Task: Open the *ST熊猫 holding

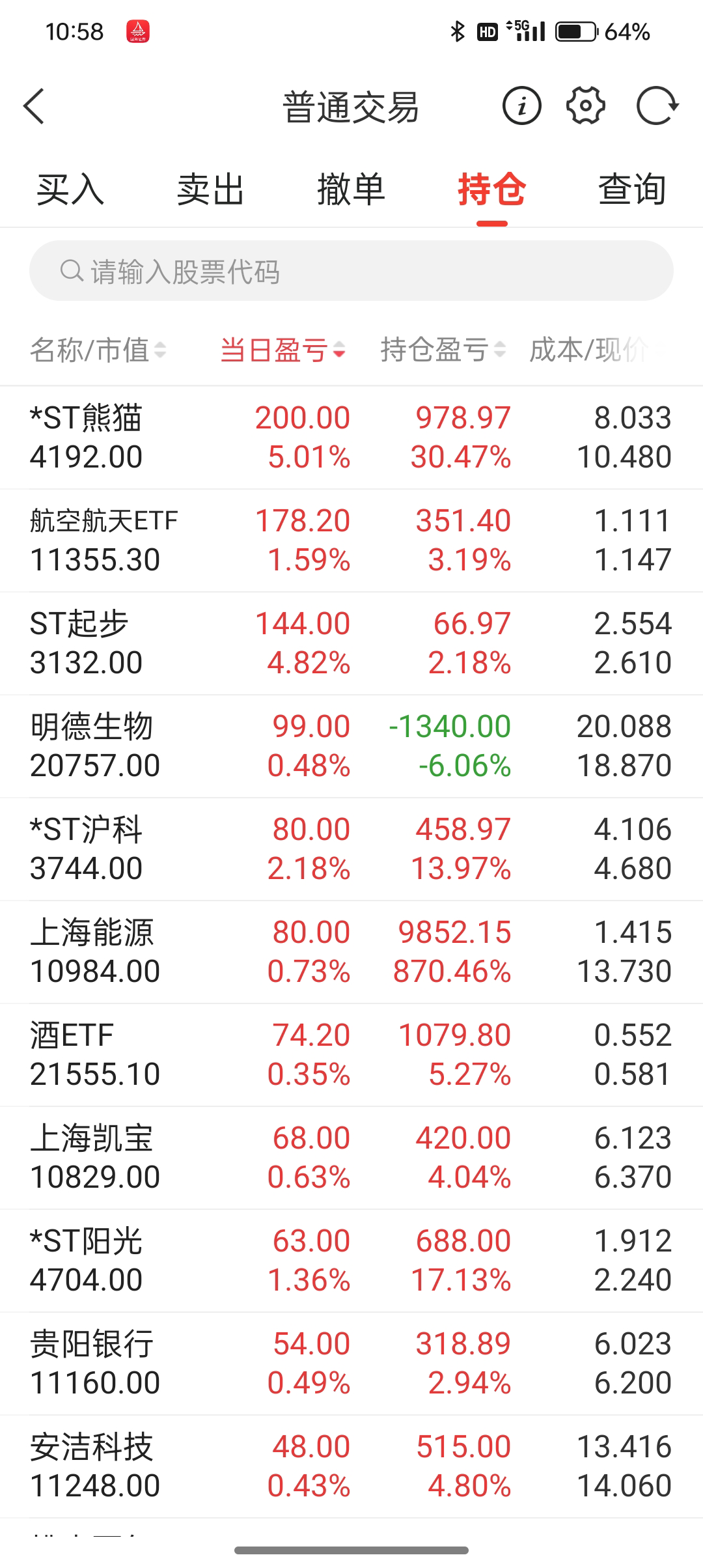Action: (351, 437)
